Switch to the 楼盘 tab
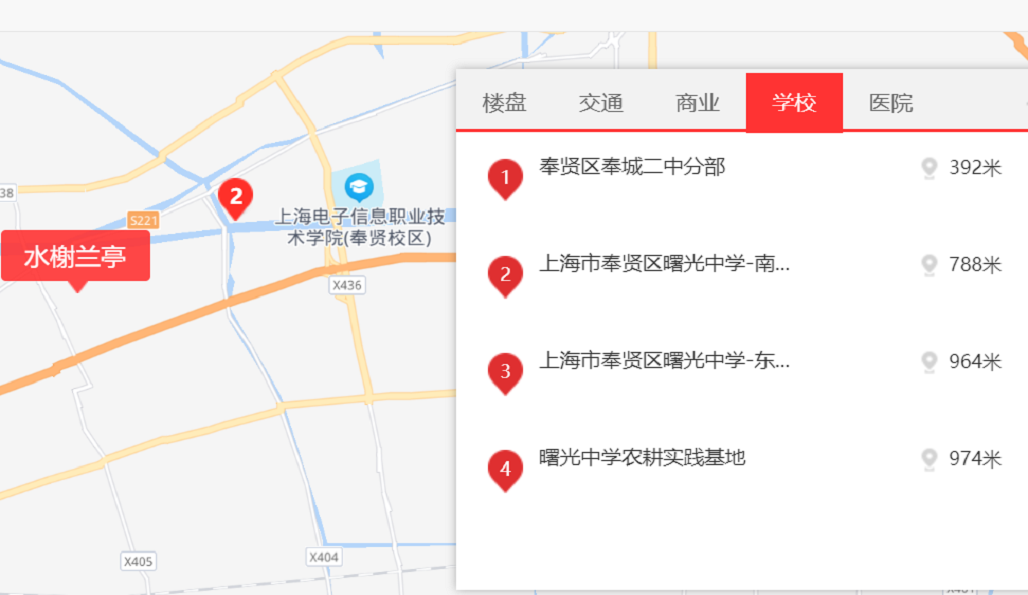Image resolution: width=1028 pixels, height=595 pixels. [504, 103]
